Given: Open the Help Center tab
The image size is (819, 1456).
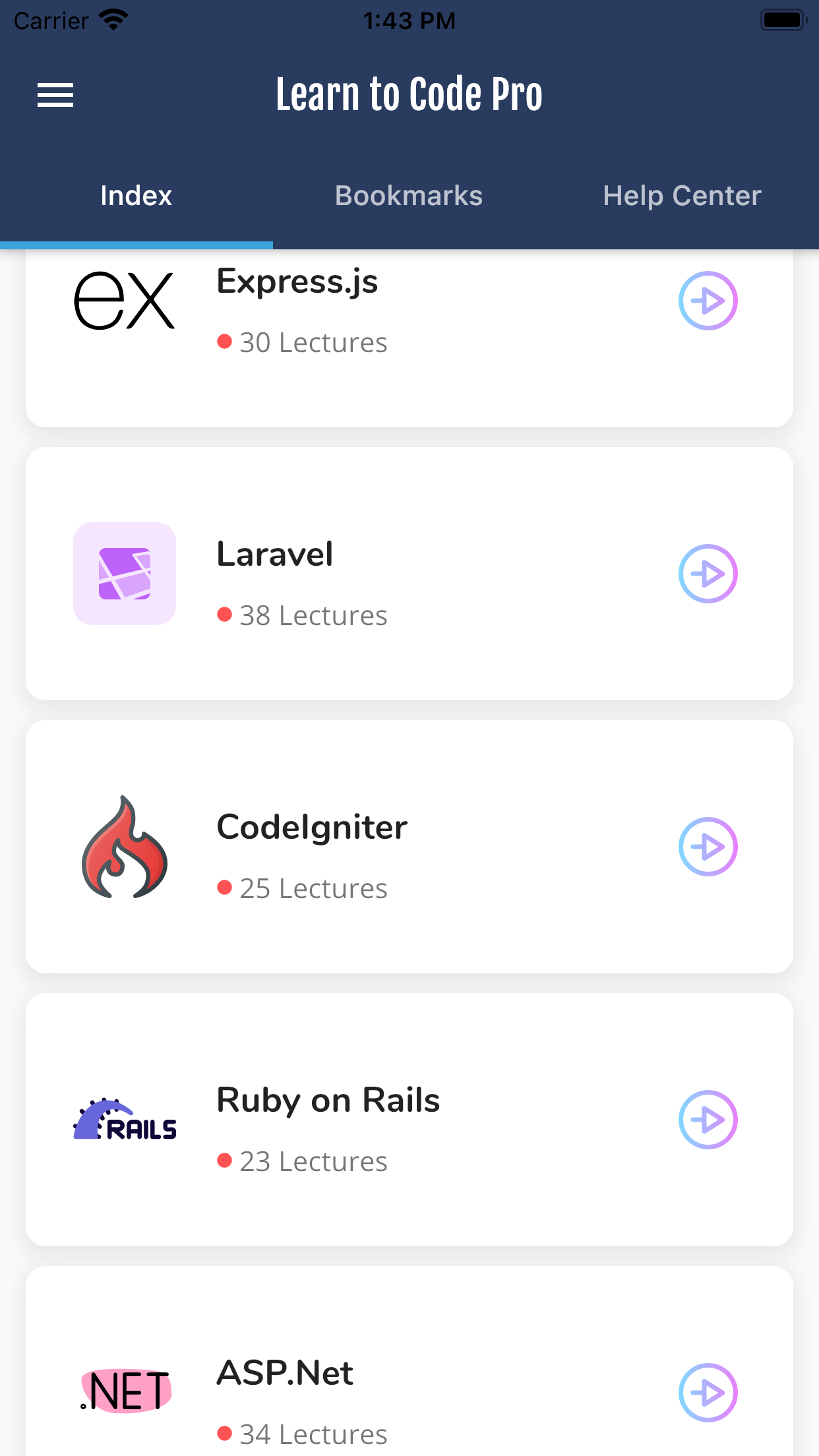Looking at the screenshot, I should coord(682,195).
